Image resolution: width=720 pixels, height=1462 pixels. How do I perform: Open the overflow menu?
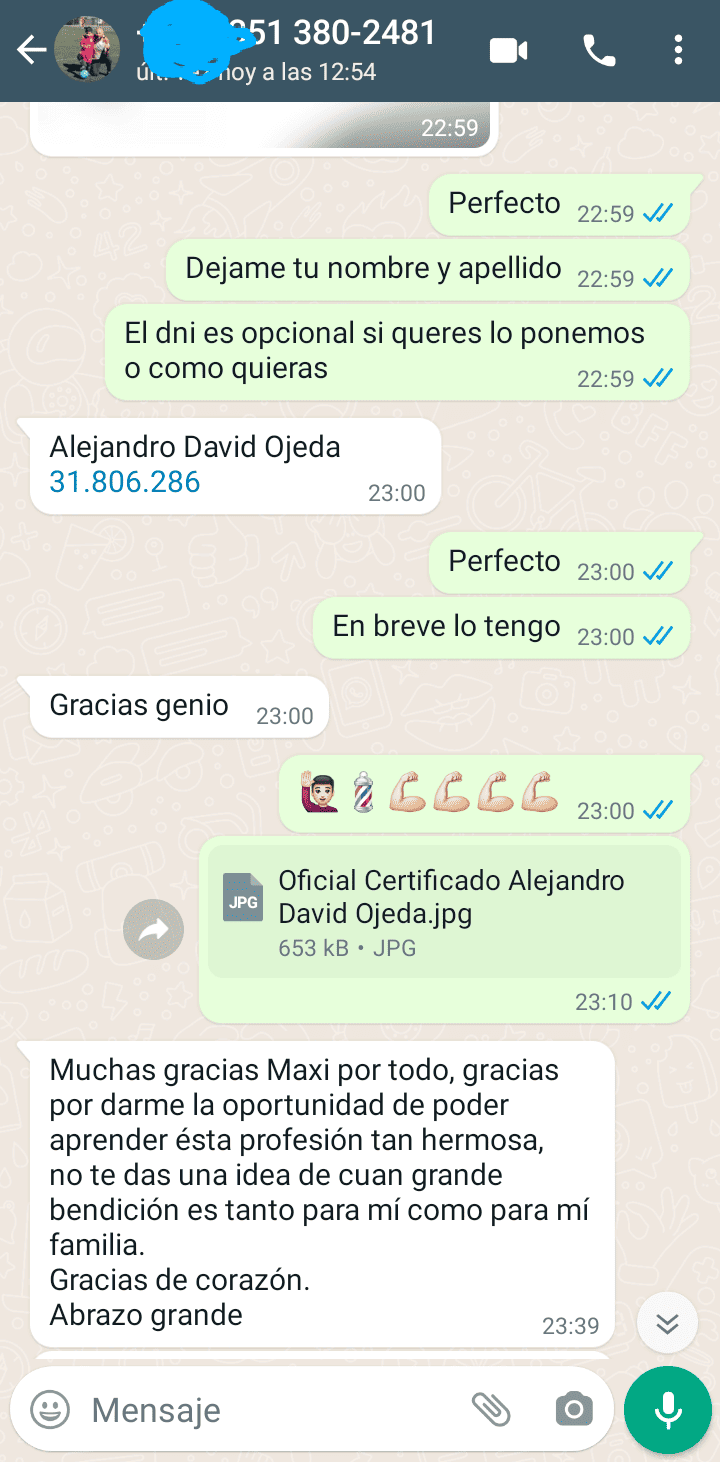pyautogui.click(x=679, y=51)
